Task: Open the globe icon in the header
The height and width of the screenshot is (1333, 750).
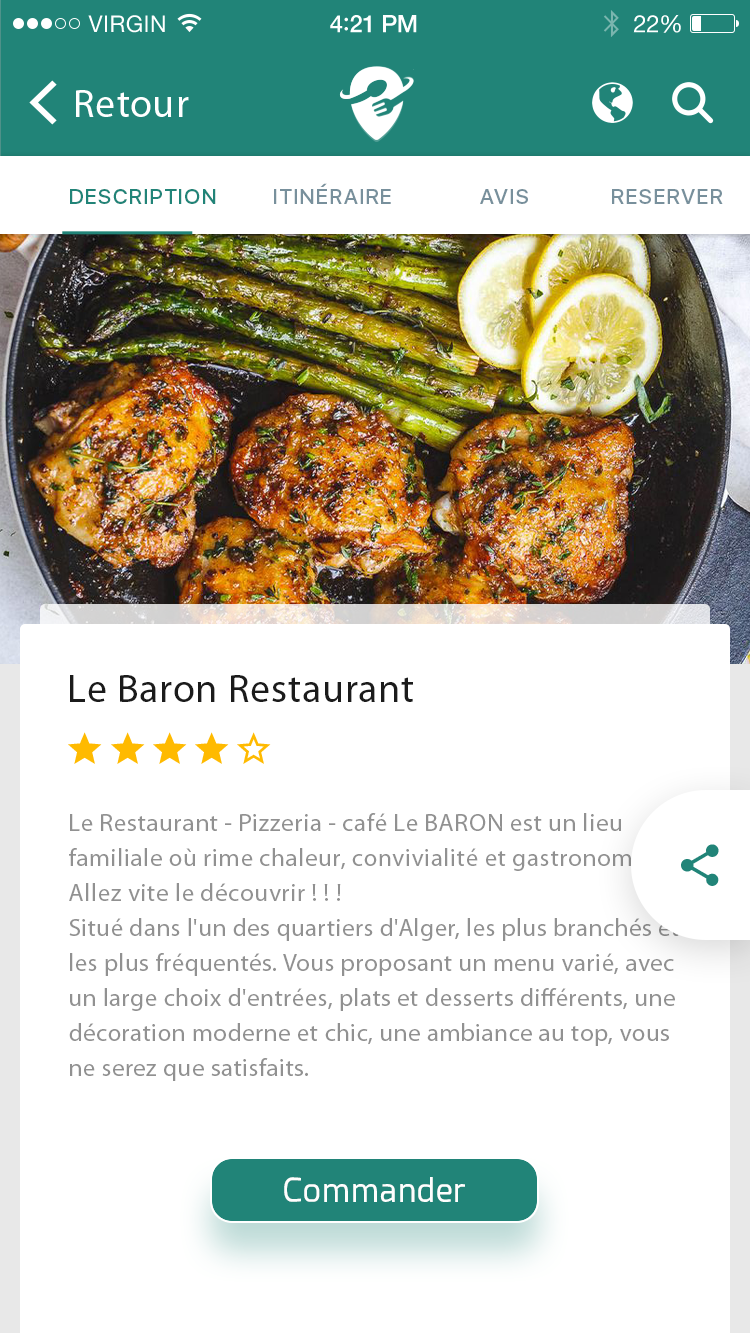Action: click(612, 103)
